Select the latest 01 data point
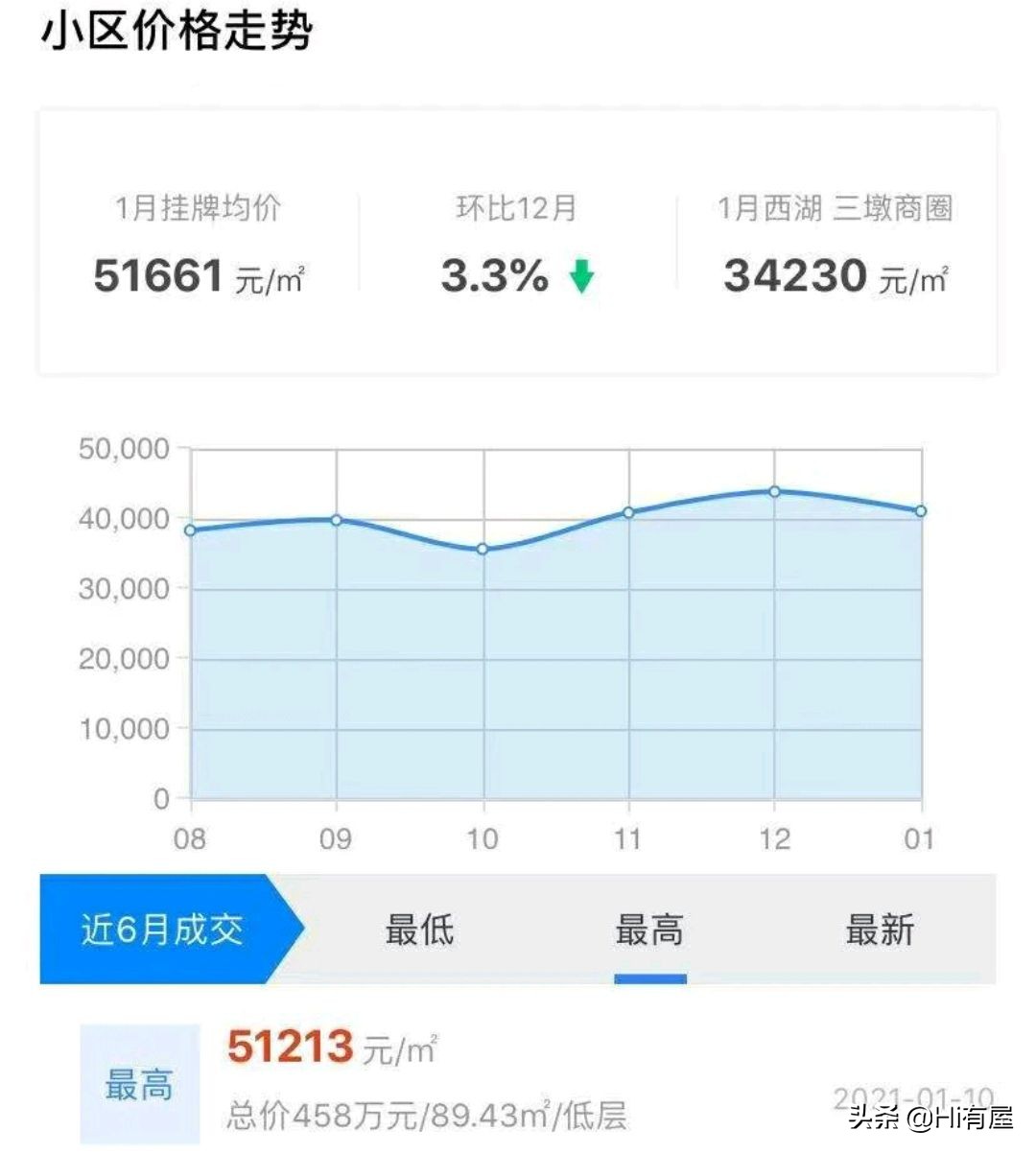 click(x=919, y=510)
